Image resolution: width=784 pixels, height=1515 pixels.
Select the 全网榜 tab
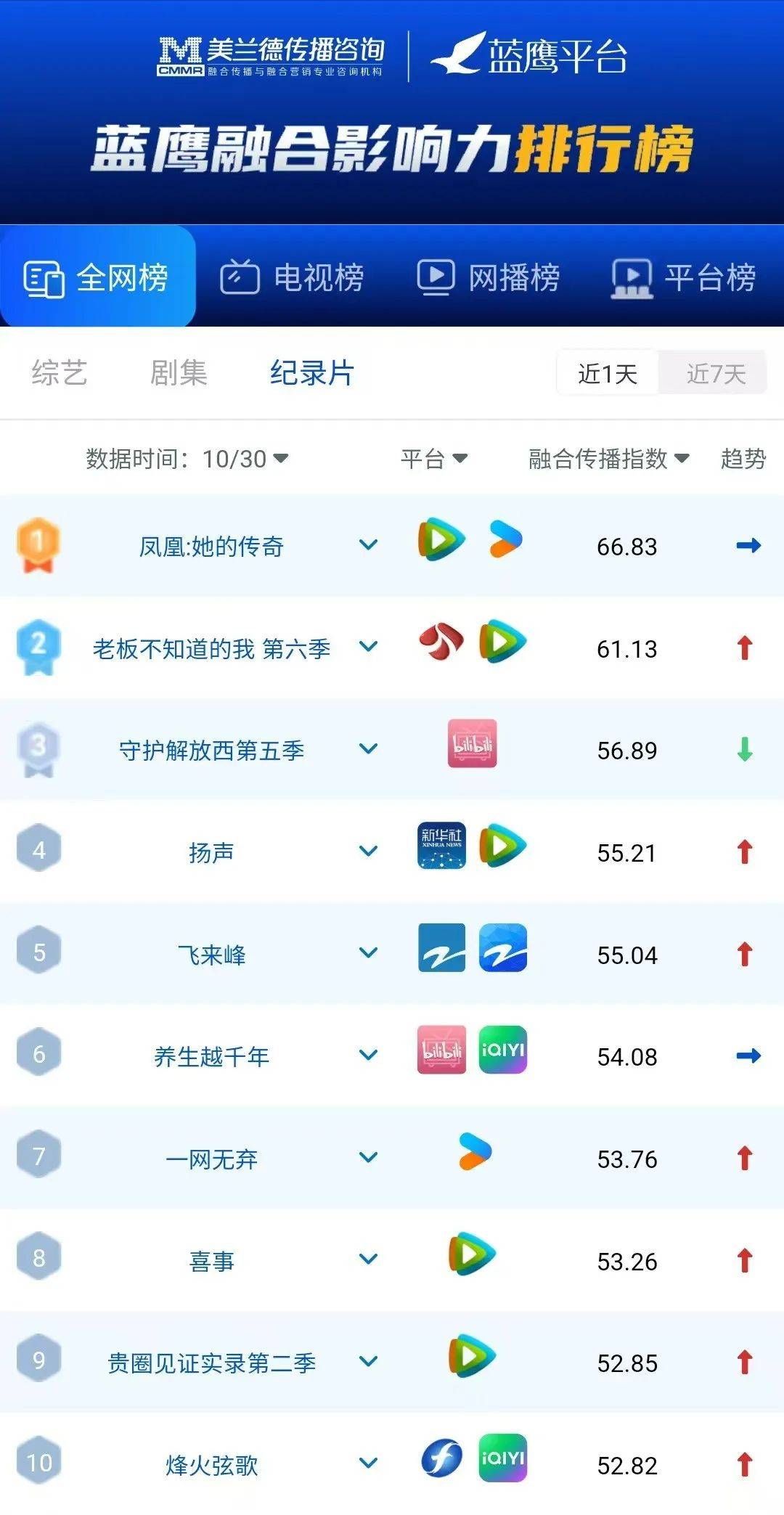point(97,276)
